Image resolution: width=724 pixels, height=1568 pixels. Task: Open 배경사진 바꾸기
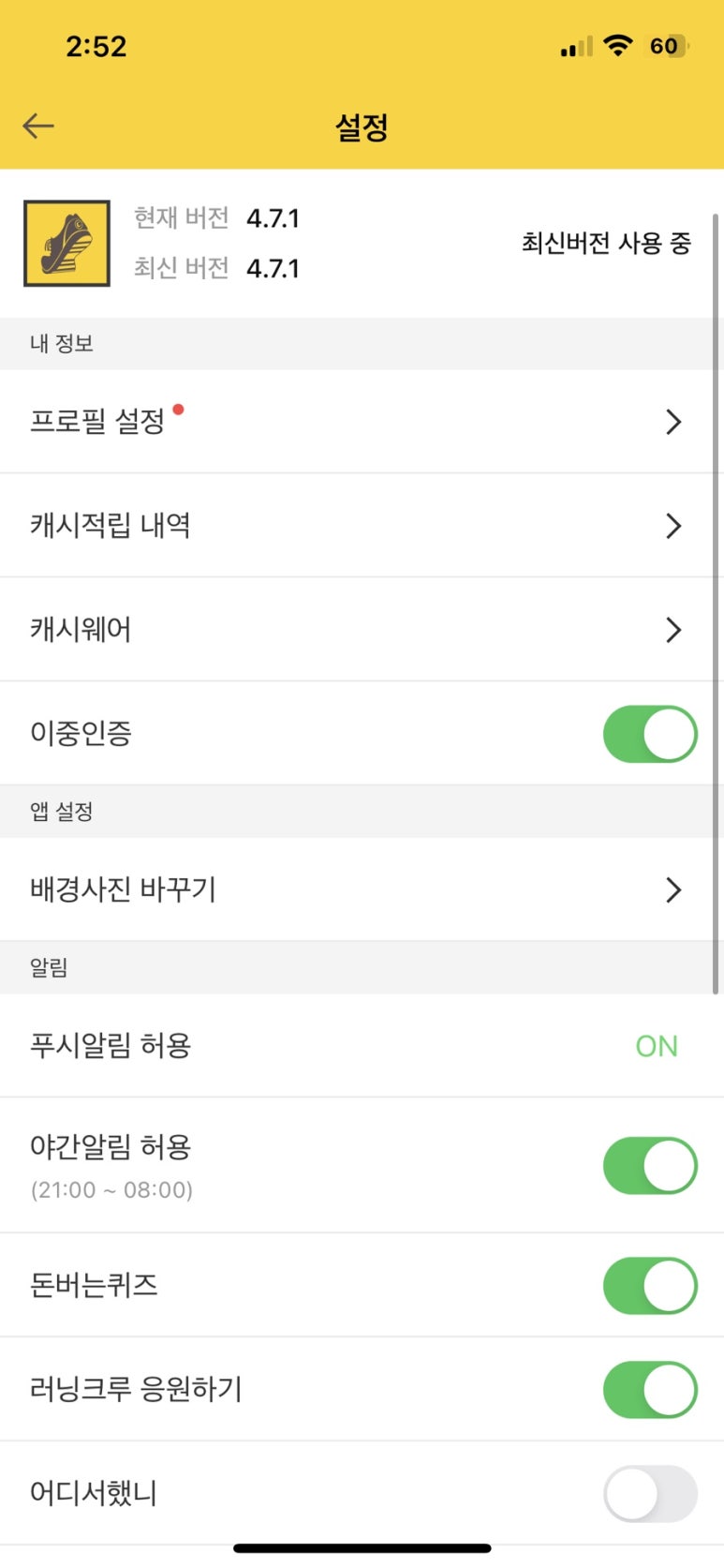[x=362, y=889]
